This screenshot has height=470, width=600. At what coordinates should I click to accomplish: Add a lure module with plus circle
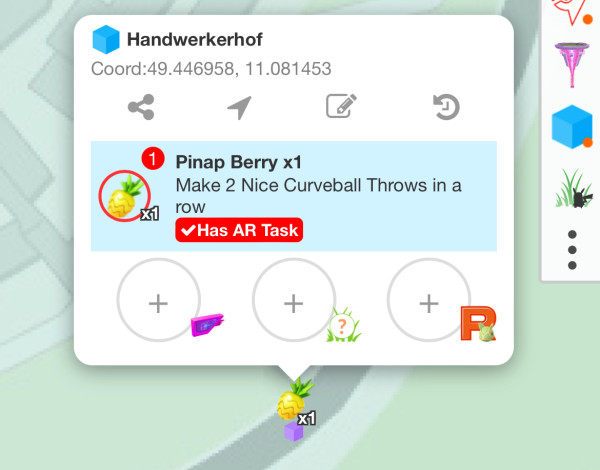tap(158, 305)
